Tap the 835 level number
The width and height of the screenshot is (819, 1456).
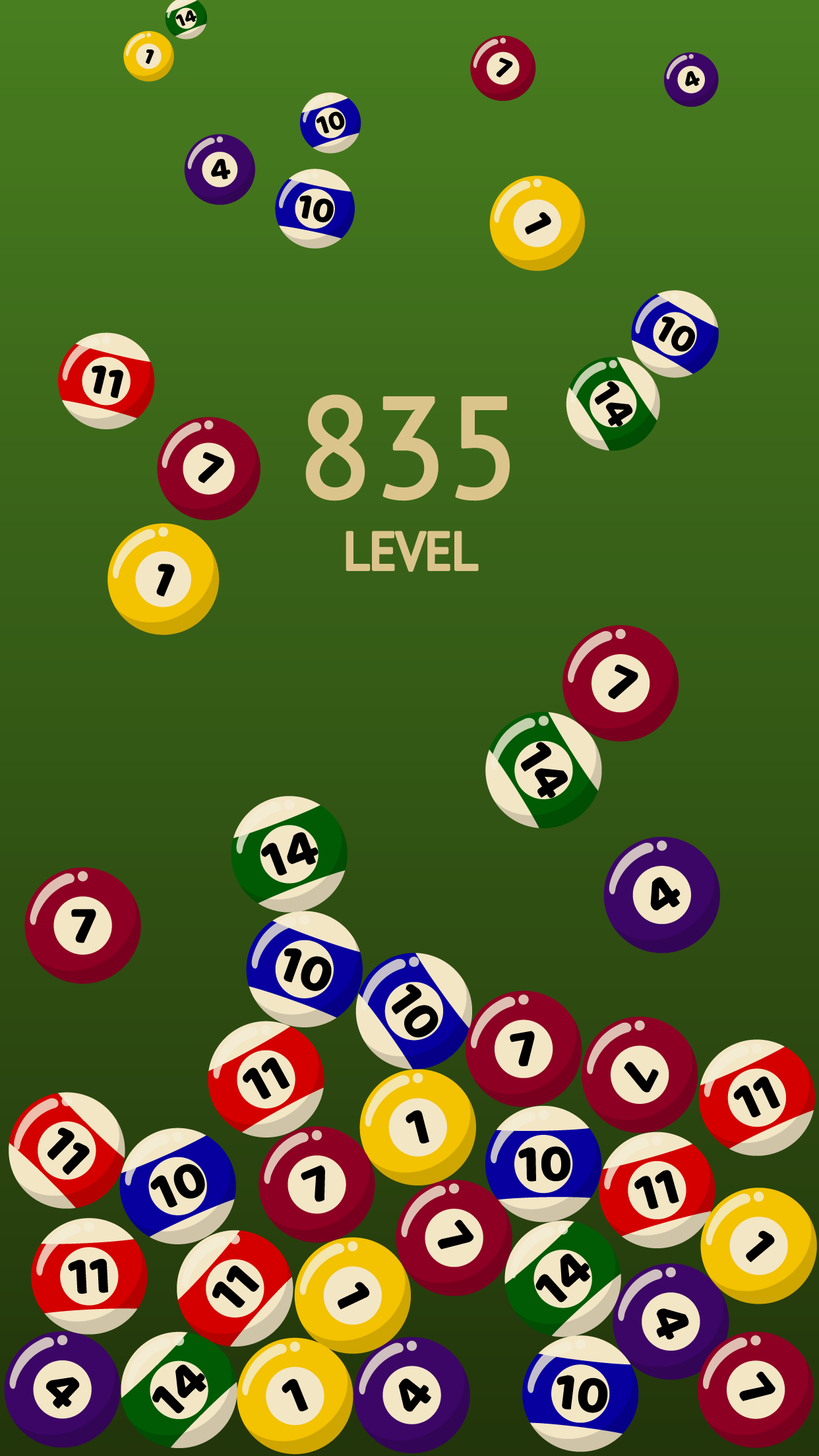pyautogui.click(x=408, y=448)
